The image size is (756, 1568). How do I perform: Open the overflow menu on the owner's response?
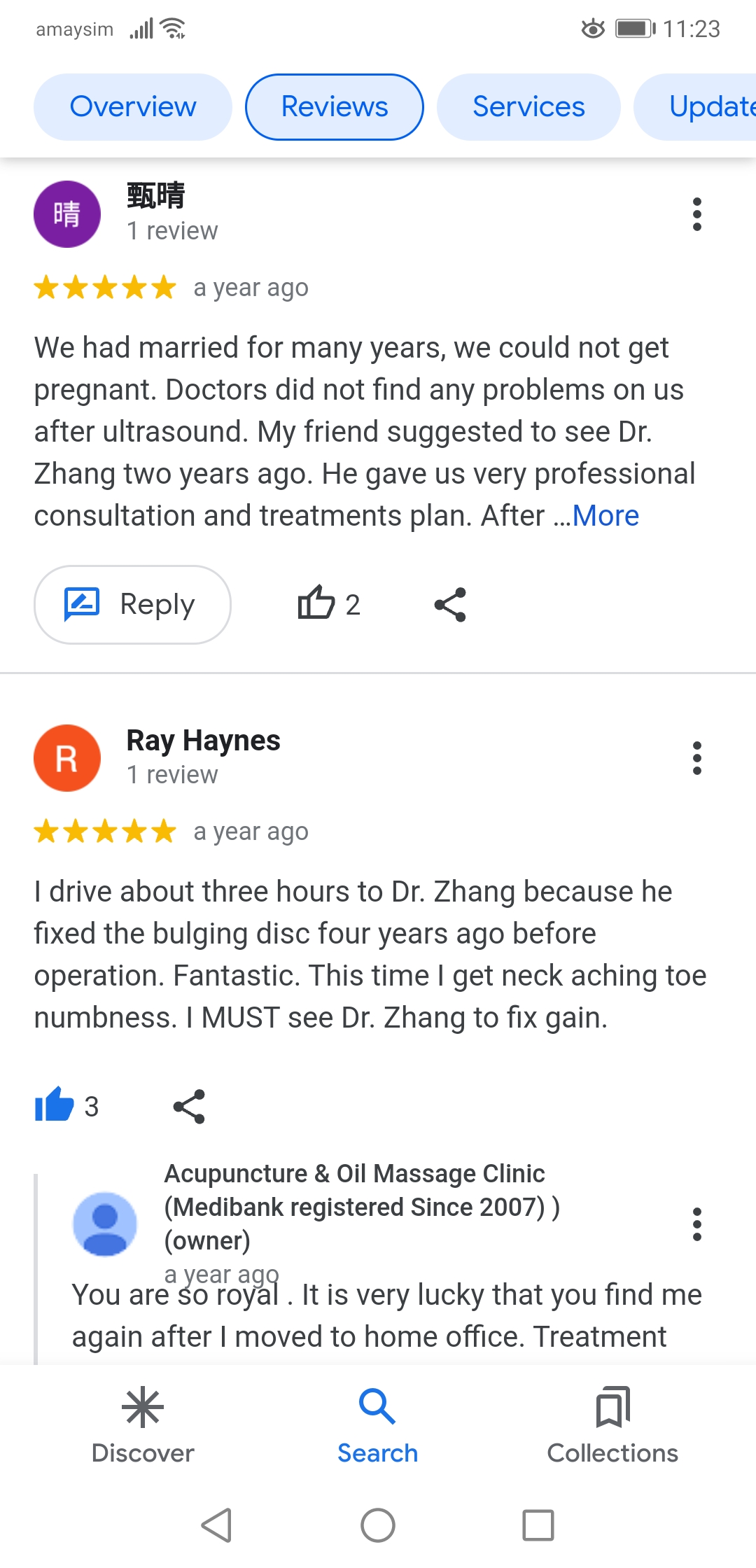(x=696, y=1224)
